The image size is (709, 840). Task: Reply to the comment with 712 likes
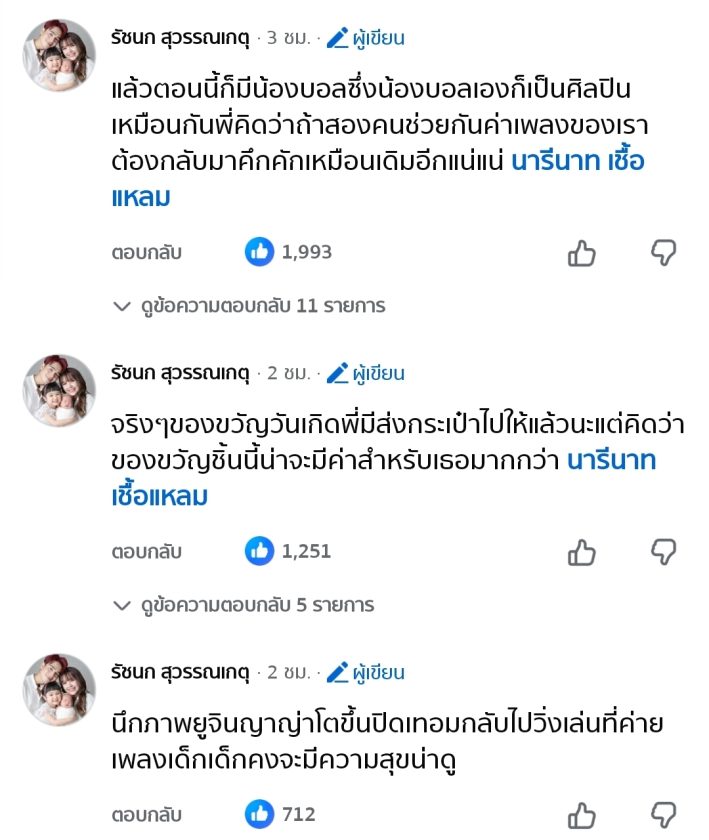coord(146,813)
